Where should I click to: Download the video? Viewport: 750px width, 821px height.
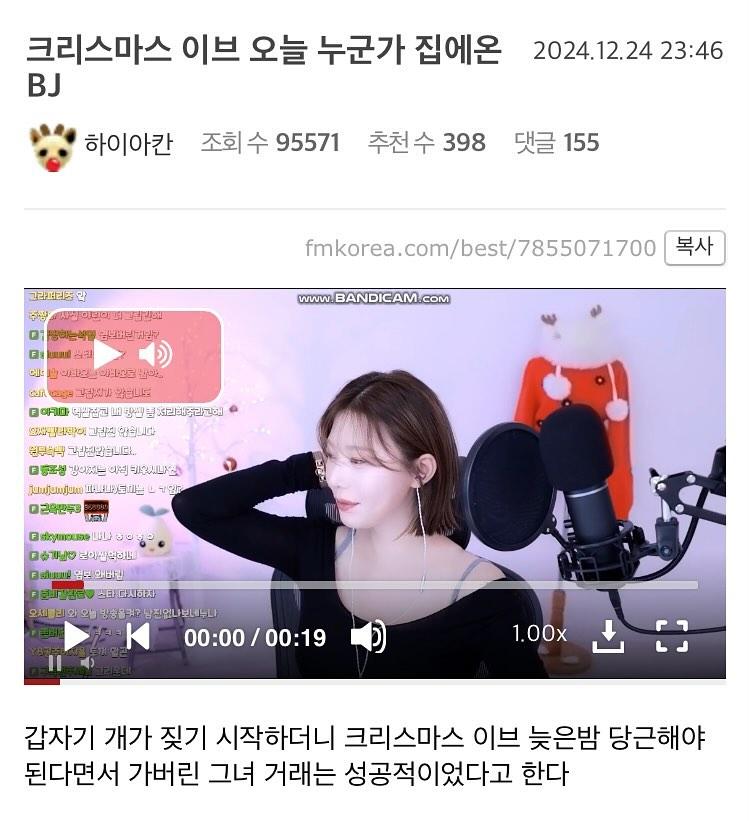[608, 635]
